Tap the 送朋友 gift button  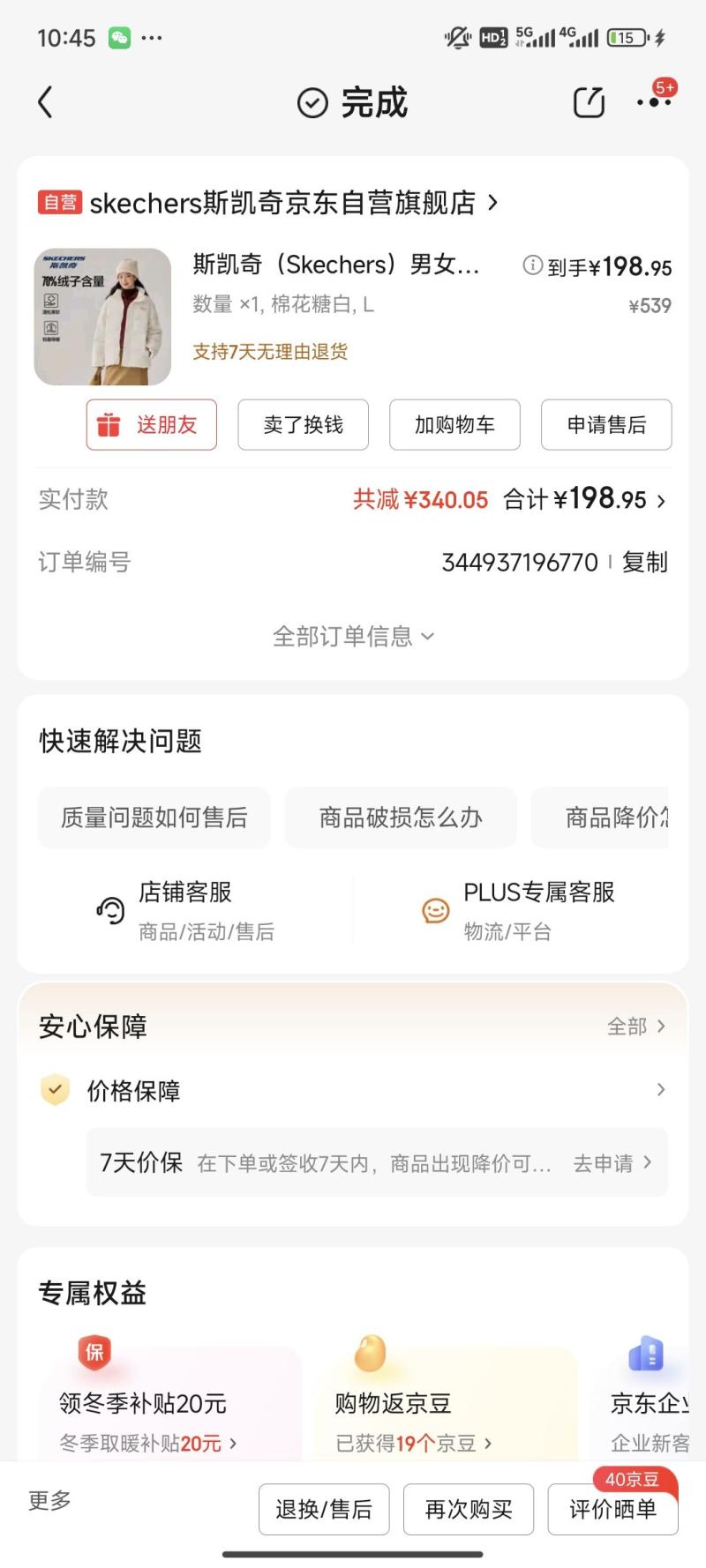tap(152, 425)
